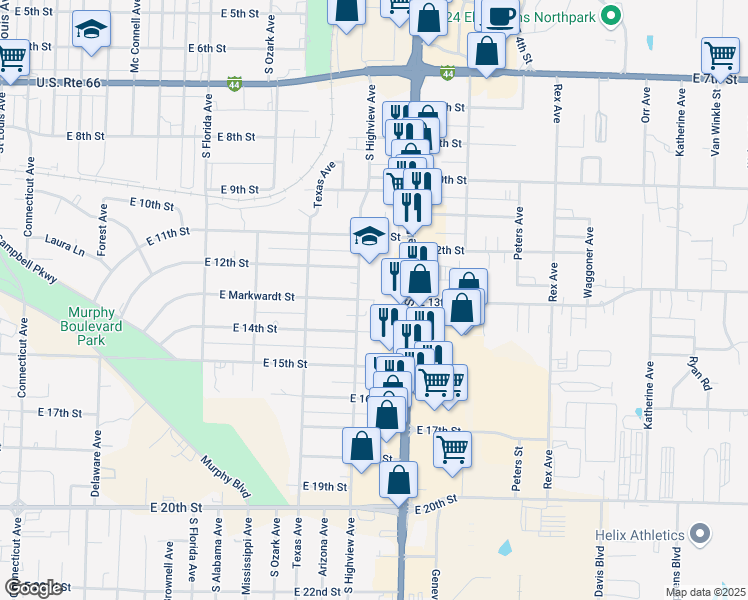Open the shopping bag marker at E 20th St
Screen dimensions: 748x600
(x=399, y=483)
